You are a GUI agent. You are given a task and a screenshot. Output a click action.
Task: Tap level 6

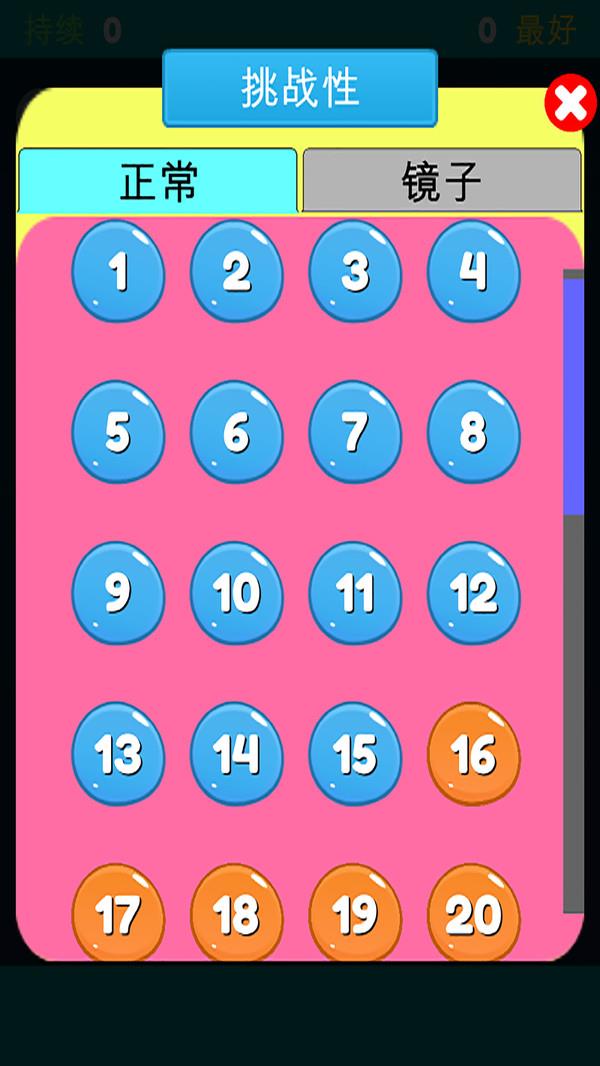click(236, 432)
